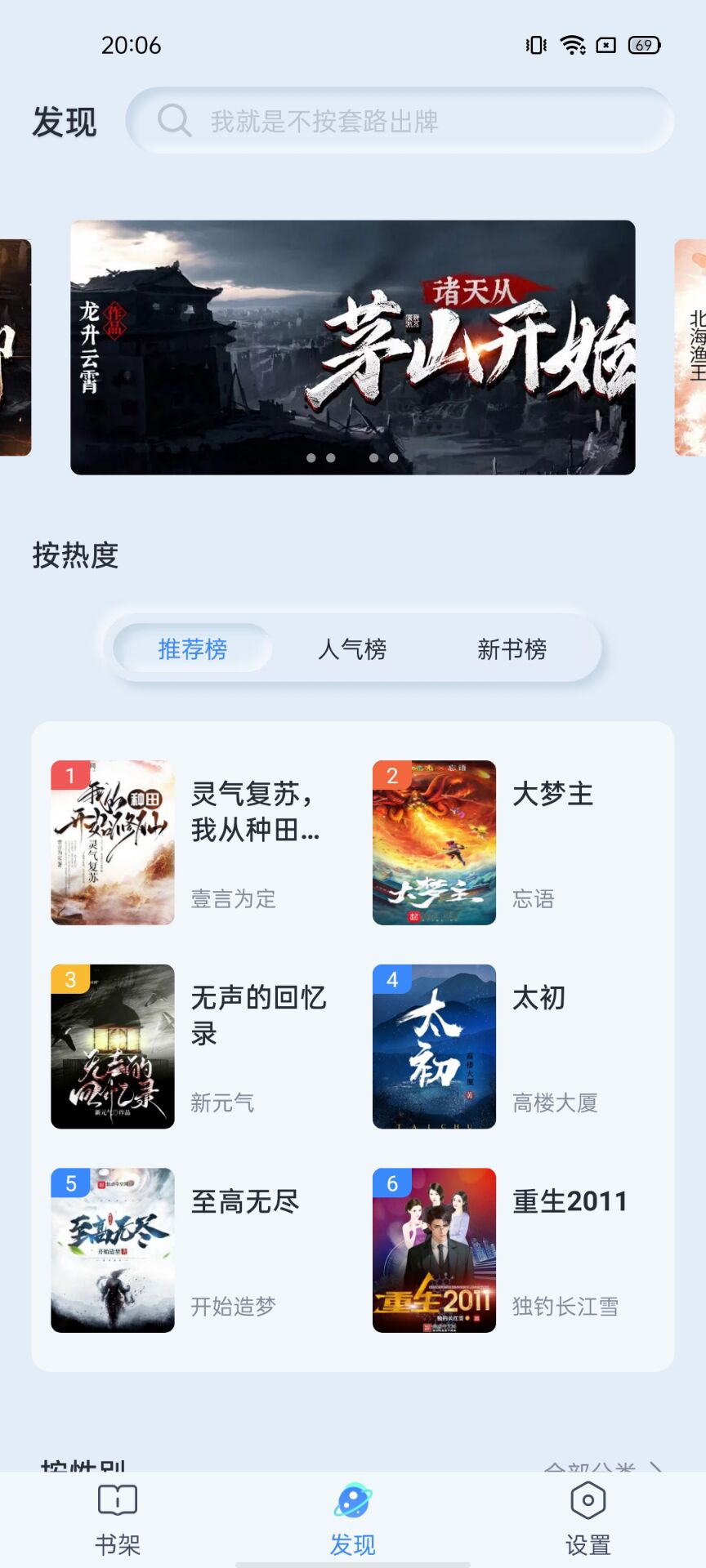
Task: Open the book 灵气复苏,我从种田… by 壹言为定
Action: pyautogui.click(x=193, y=843)
